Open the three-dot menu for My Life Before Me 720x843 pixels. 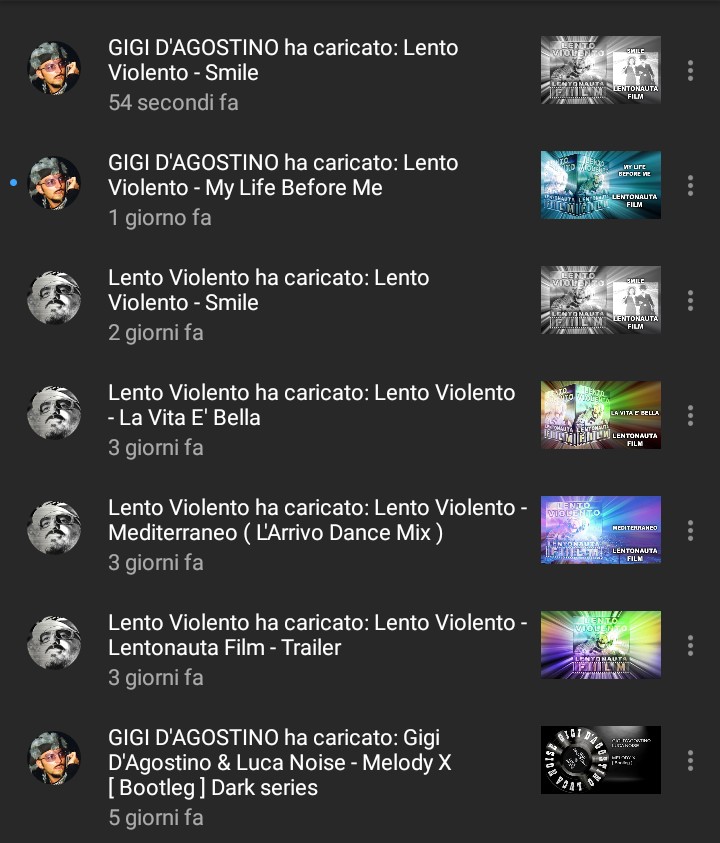pyautogui.click(x=690, y=185)
